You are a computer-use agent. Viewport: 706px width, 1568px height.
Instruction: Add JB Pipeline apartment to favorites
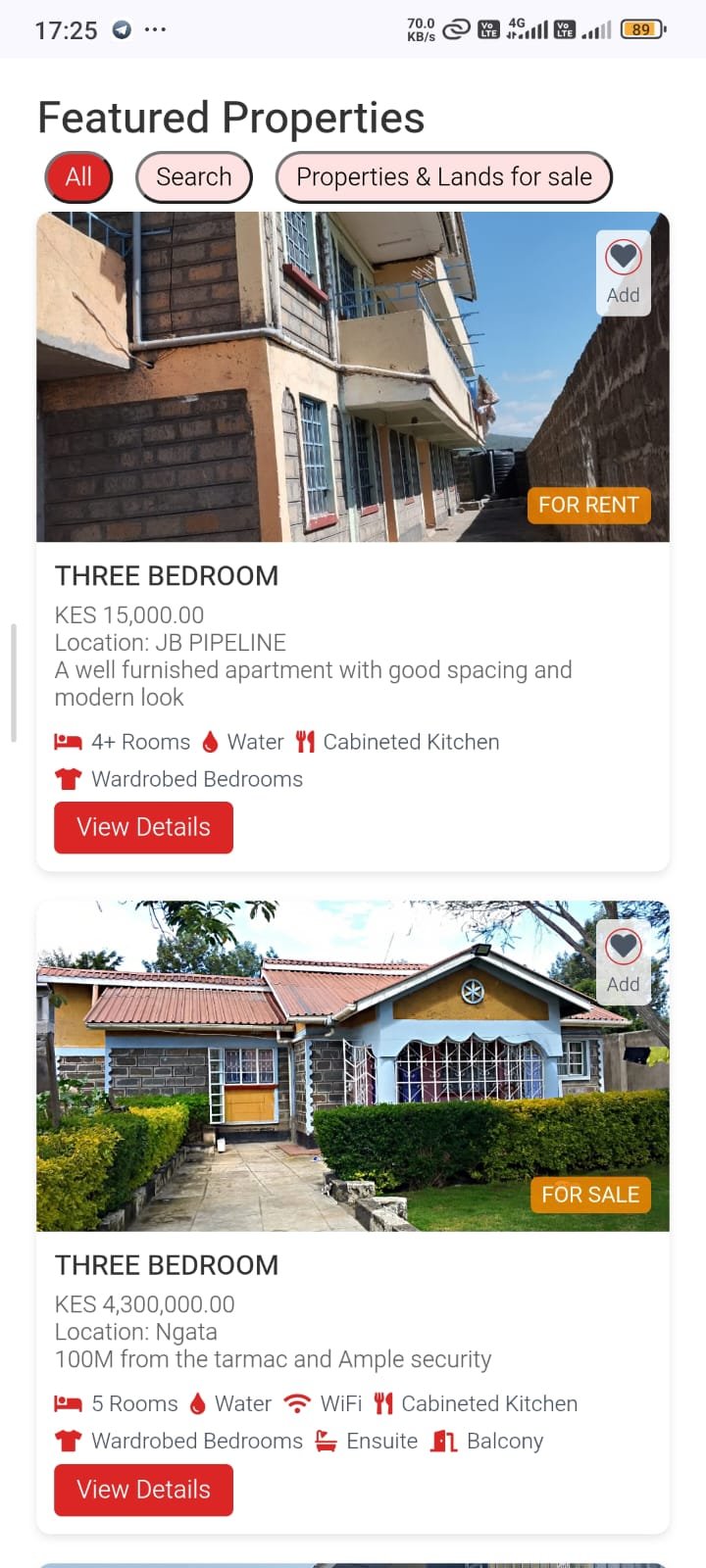(x=623, y=272)
